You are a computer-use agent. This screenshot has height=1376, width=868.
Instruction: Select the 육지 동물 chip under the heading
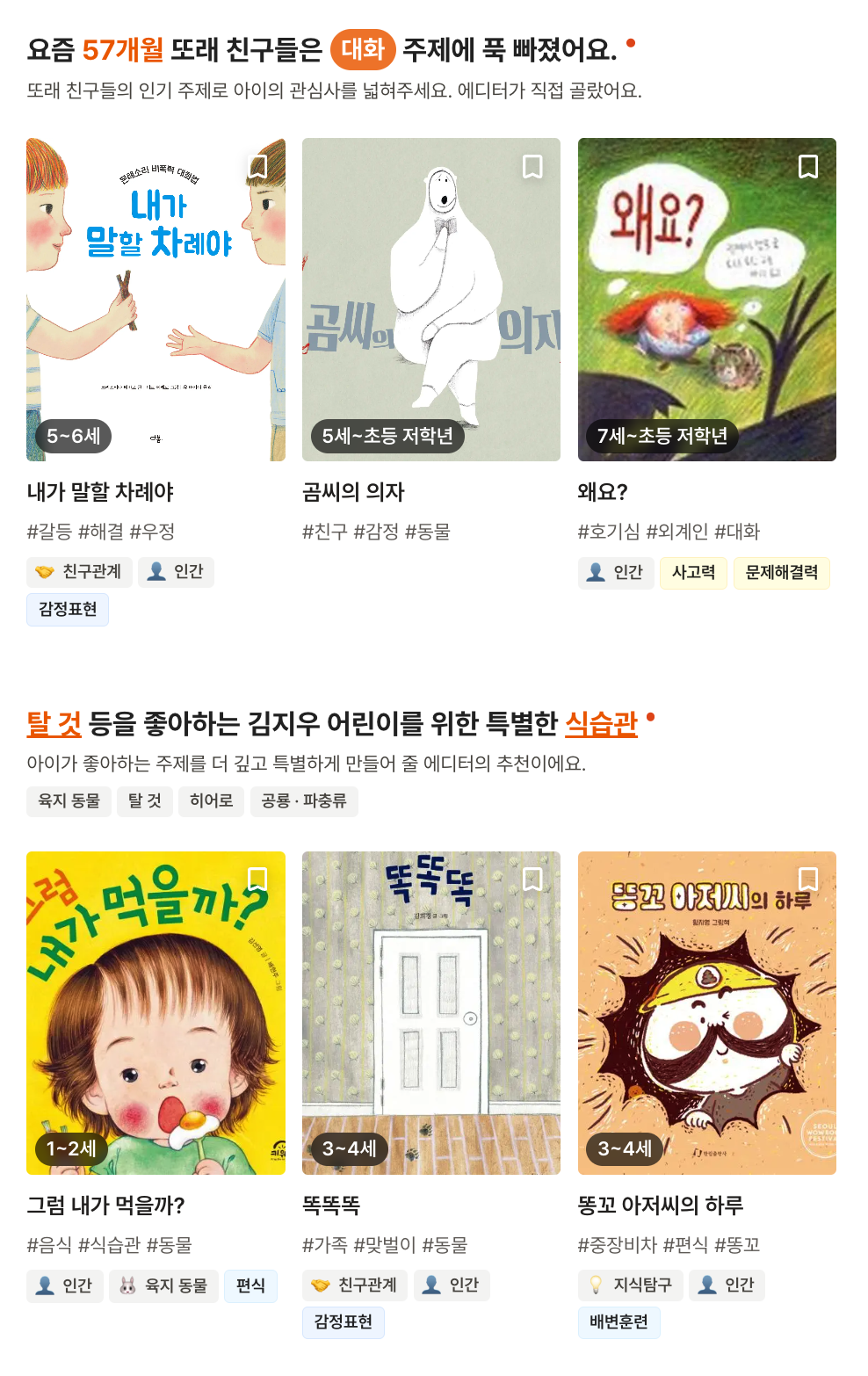(x=69, y=800)
